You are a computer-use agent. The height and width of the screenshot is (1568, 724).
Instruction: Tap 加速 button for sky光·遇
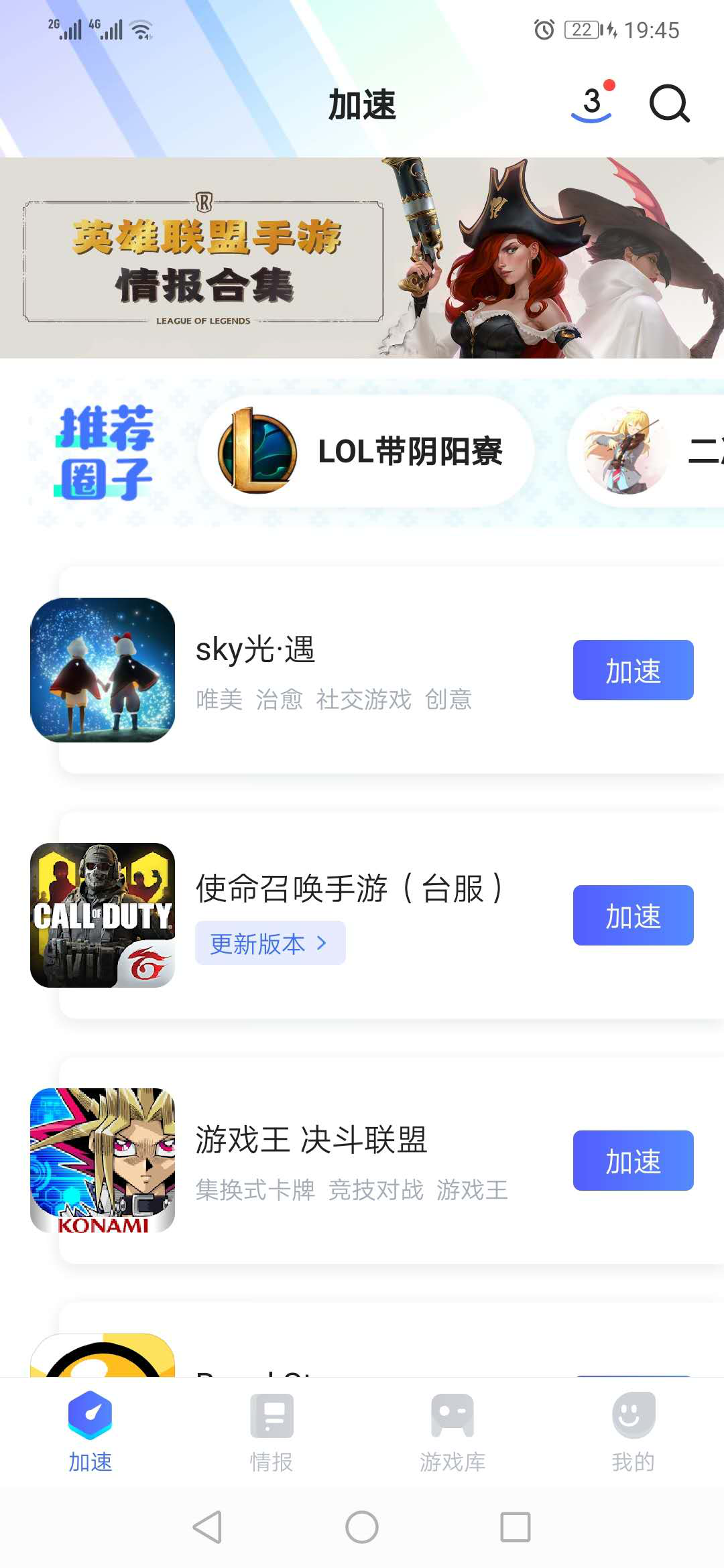[633, 670]
